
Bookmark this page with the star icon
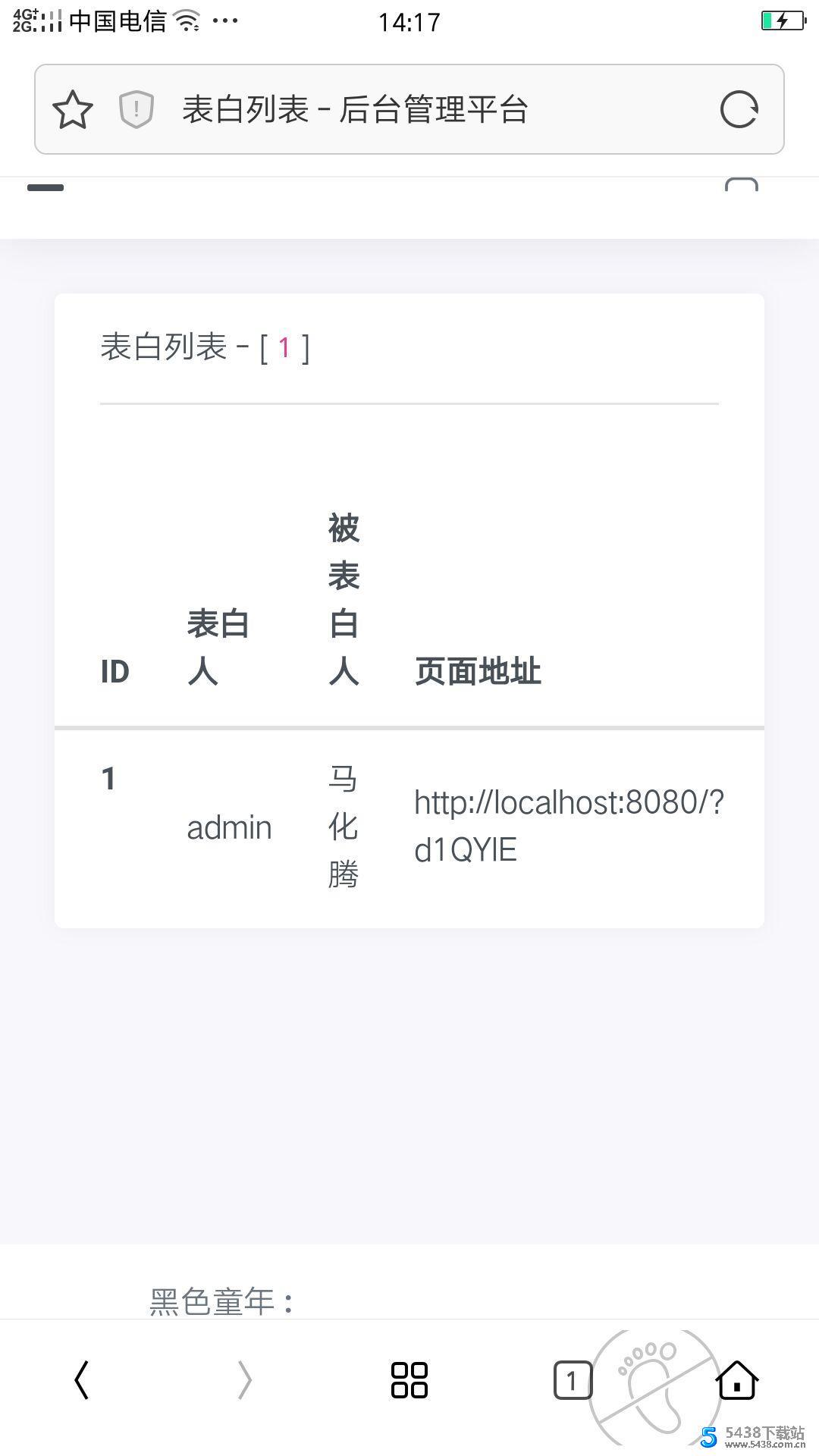73,109
